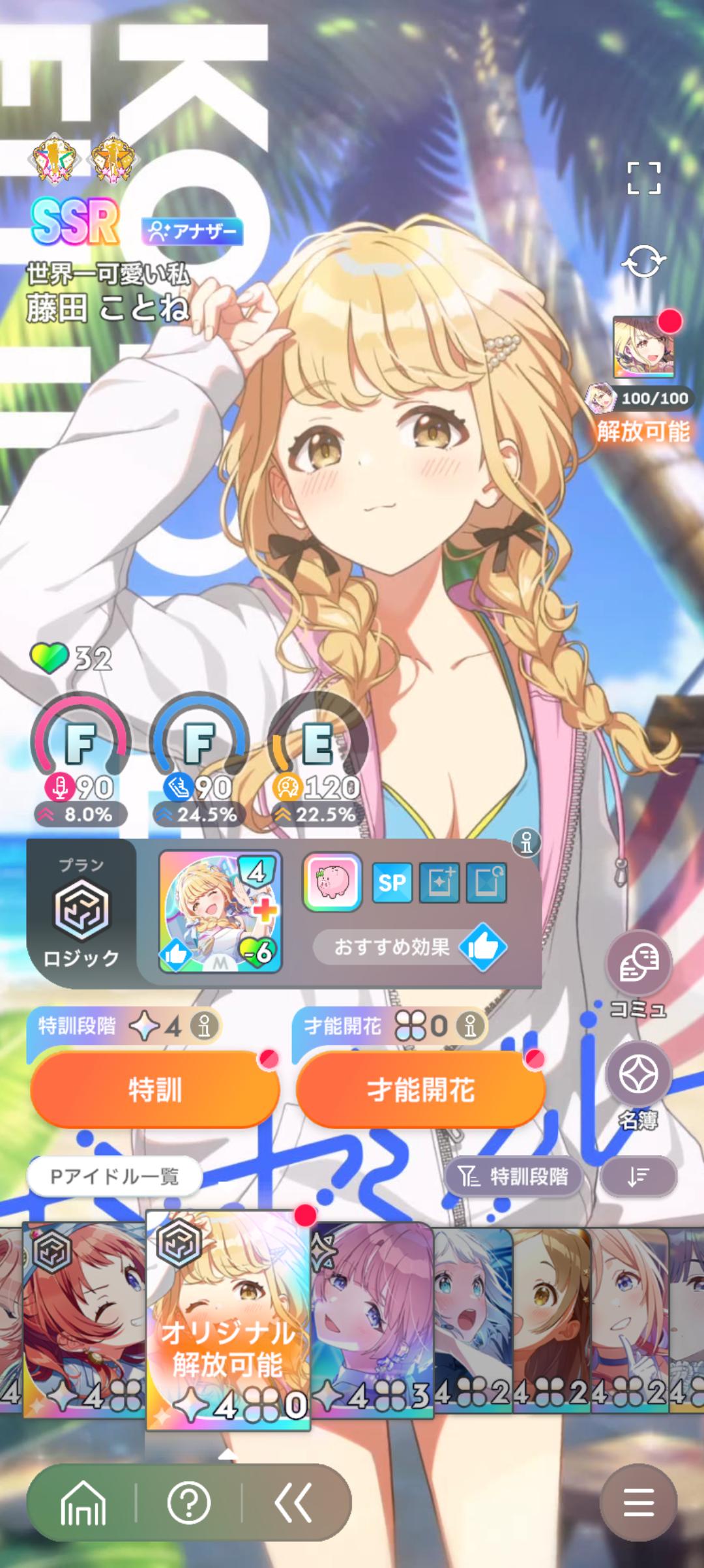This screenshot has height=1568, width=704.
Task: Tap the orange 才能開花 button
Action: (x=420, y=1089)
